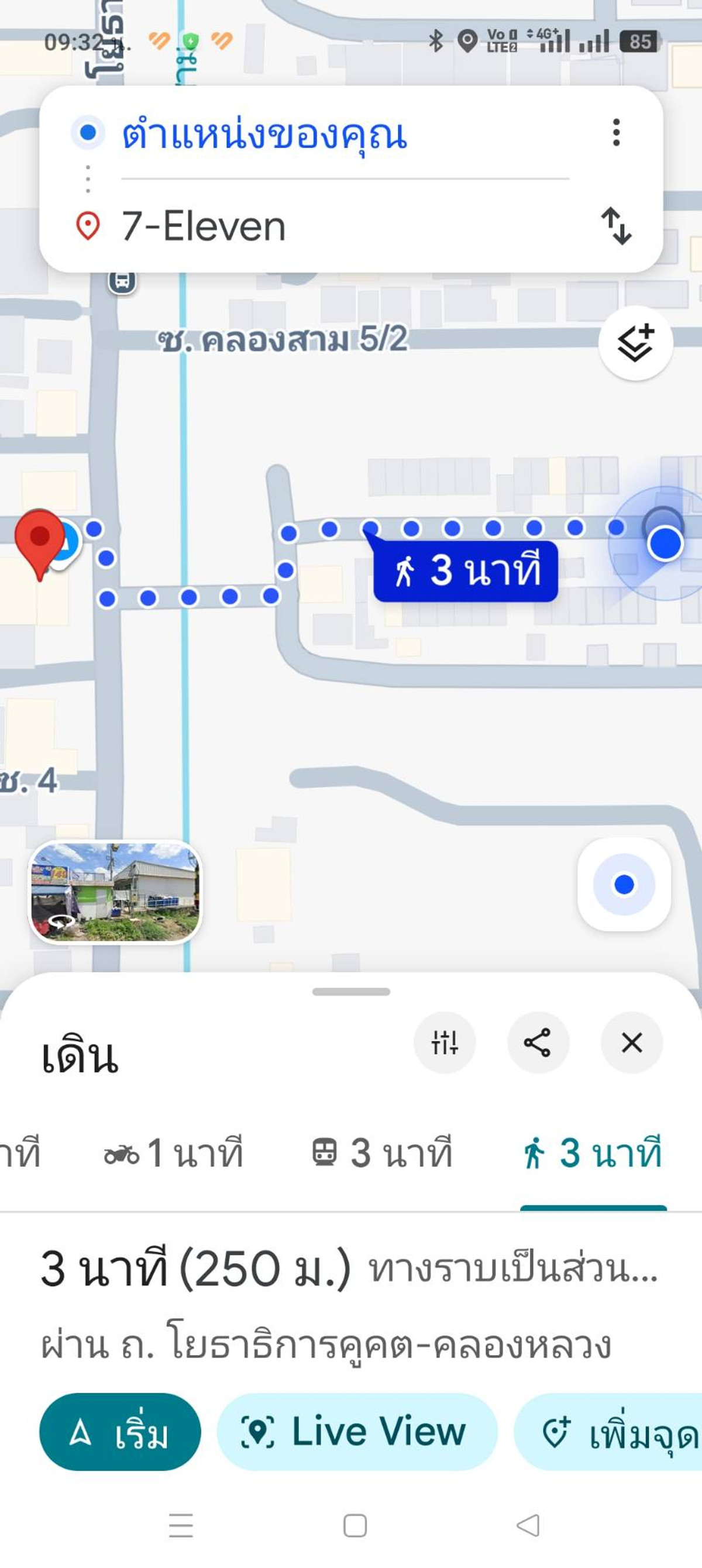The image size is (702, 1568).
Task: Go back using system navigation
Action: (528, 1525)
